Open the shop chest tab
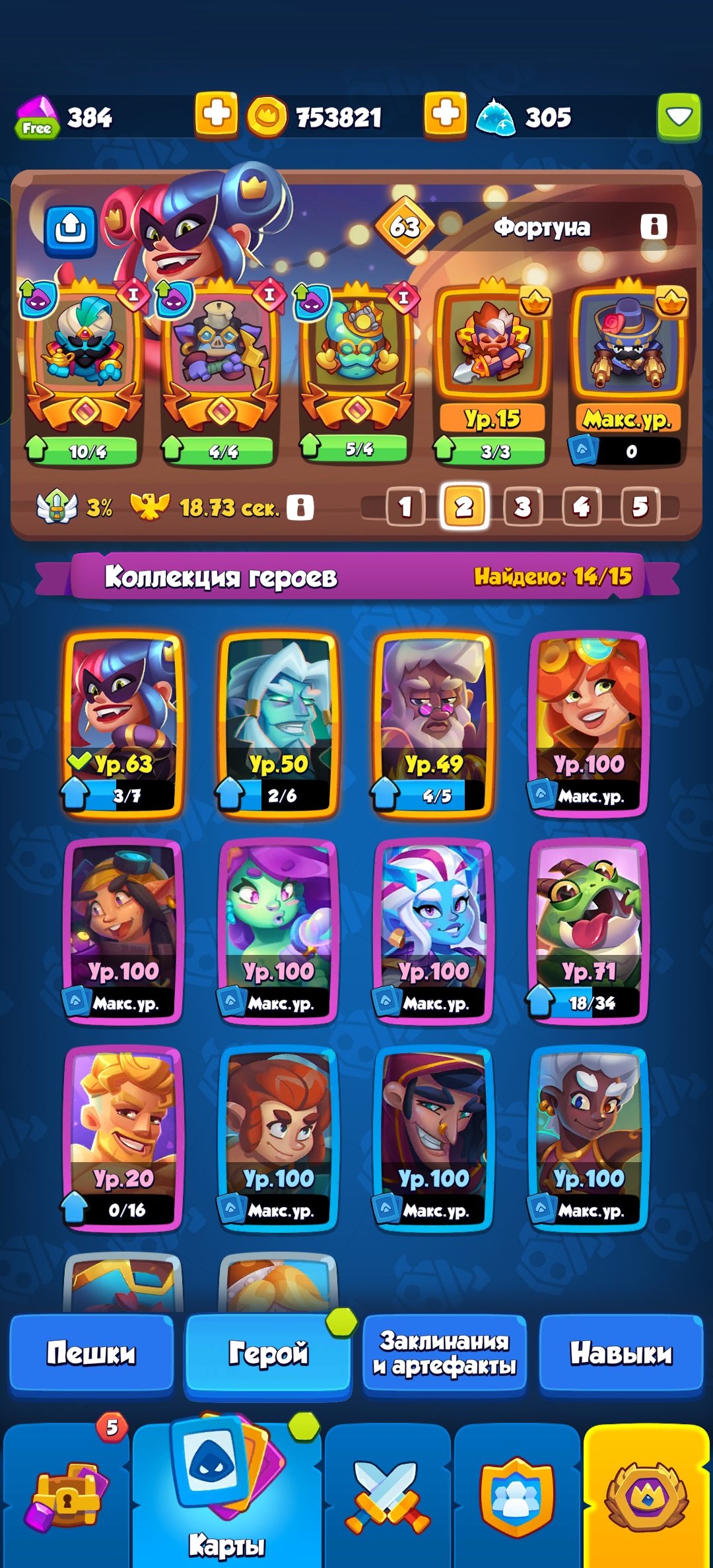 [x=66, y=1498]
